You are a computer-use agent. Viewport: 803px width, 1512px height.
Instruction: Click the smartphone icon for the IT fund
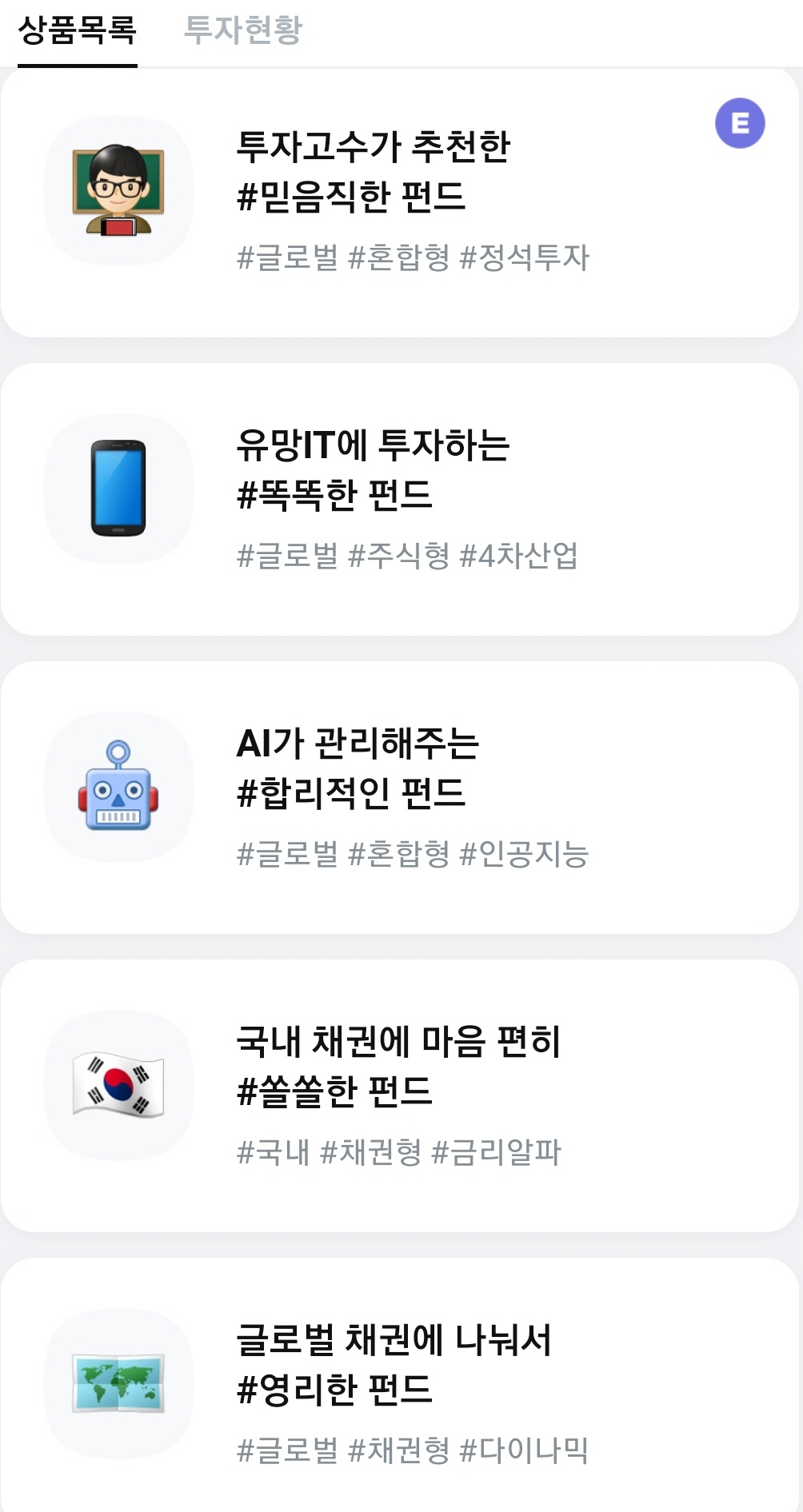(x=118, y=488)
